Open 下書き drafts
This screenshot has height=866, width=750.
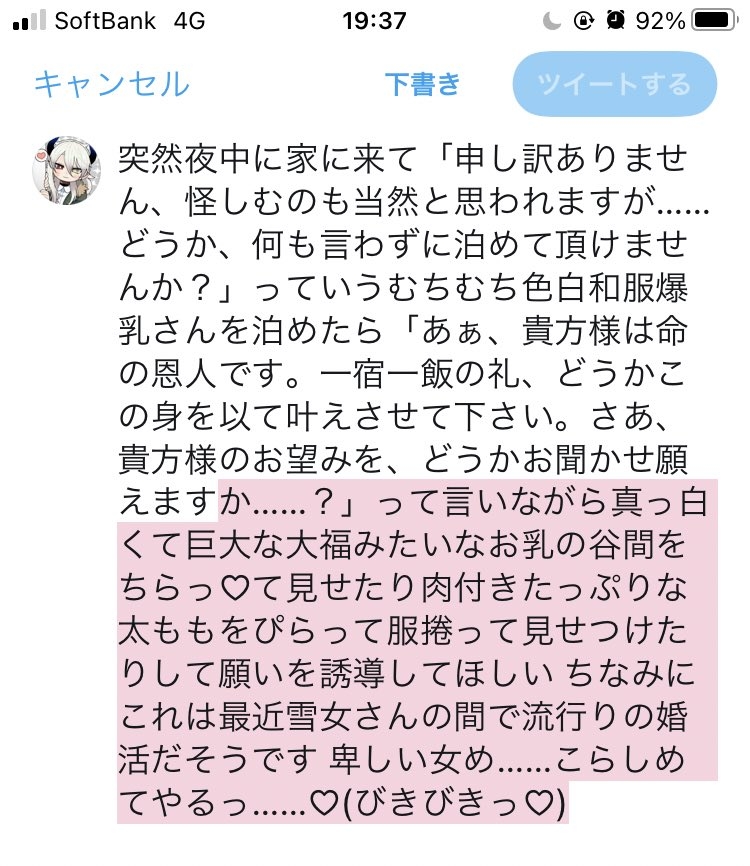click(x=422, y=84)
